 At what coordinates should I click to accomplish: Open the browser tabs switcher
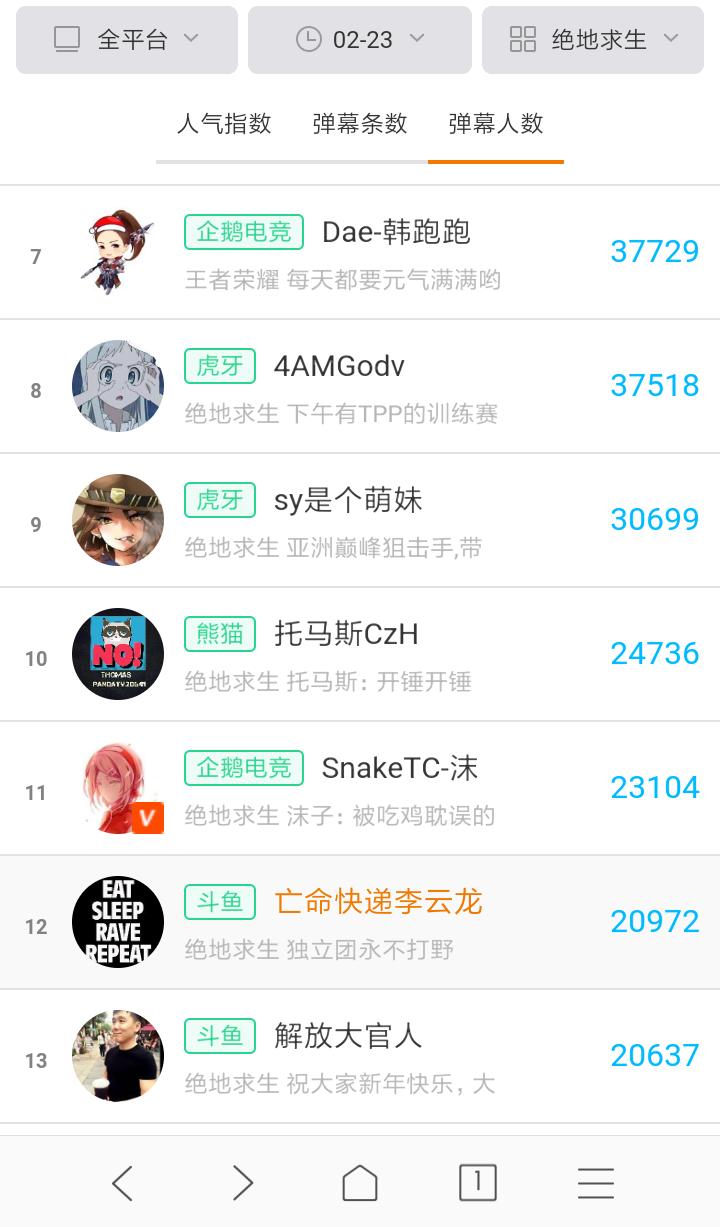(477, 1183)
